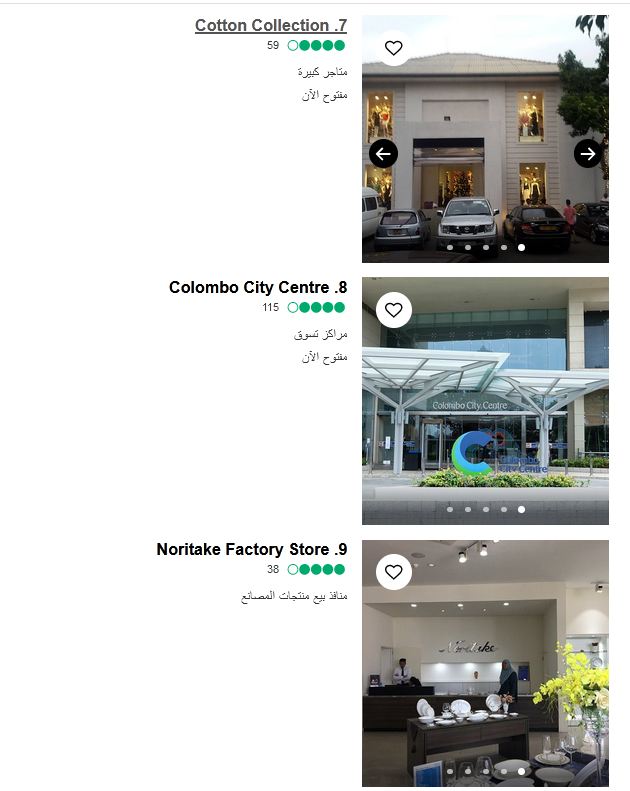The width and height of the screenshot is (630, 791).
Task: Favorite the Noritake Factory Store
Action: pyautogui.click(x=393, y=572)
